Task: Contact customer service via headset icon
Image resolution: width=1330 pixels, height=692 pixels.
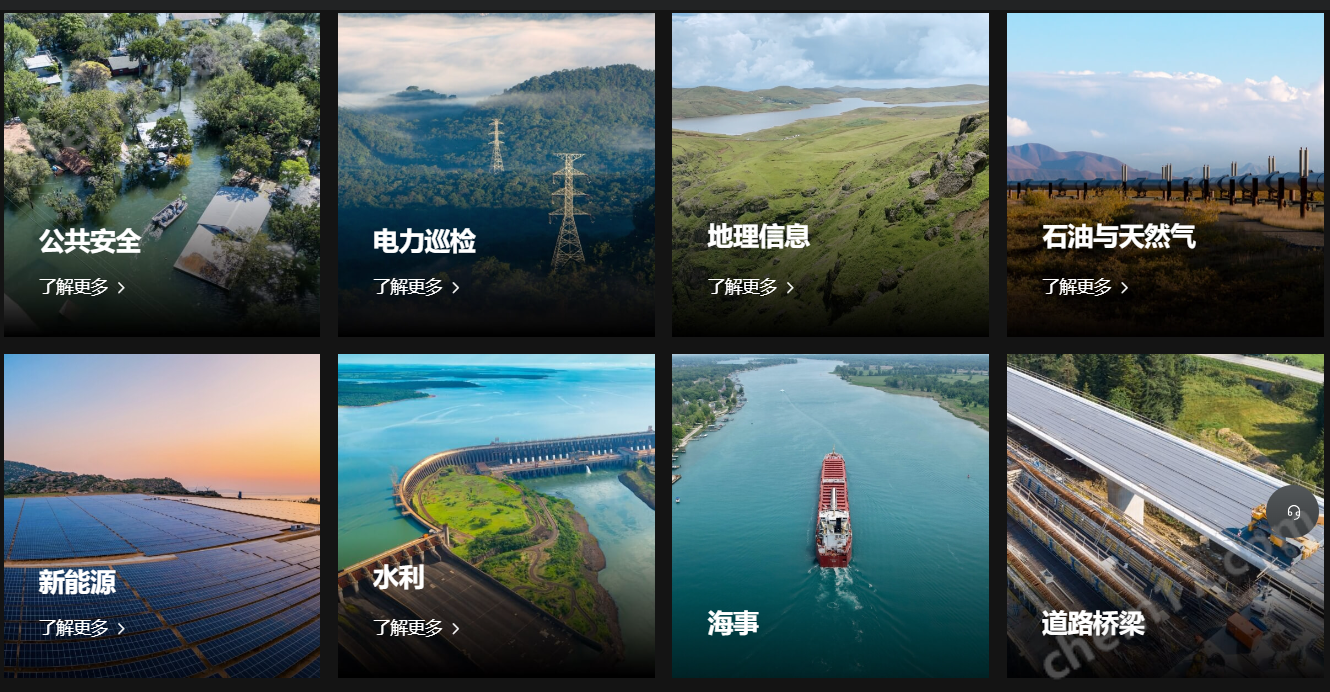Action: 1293,512
